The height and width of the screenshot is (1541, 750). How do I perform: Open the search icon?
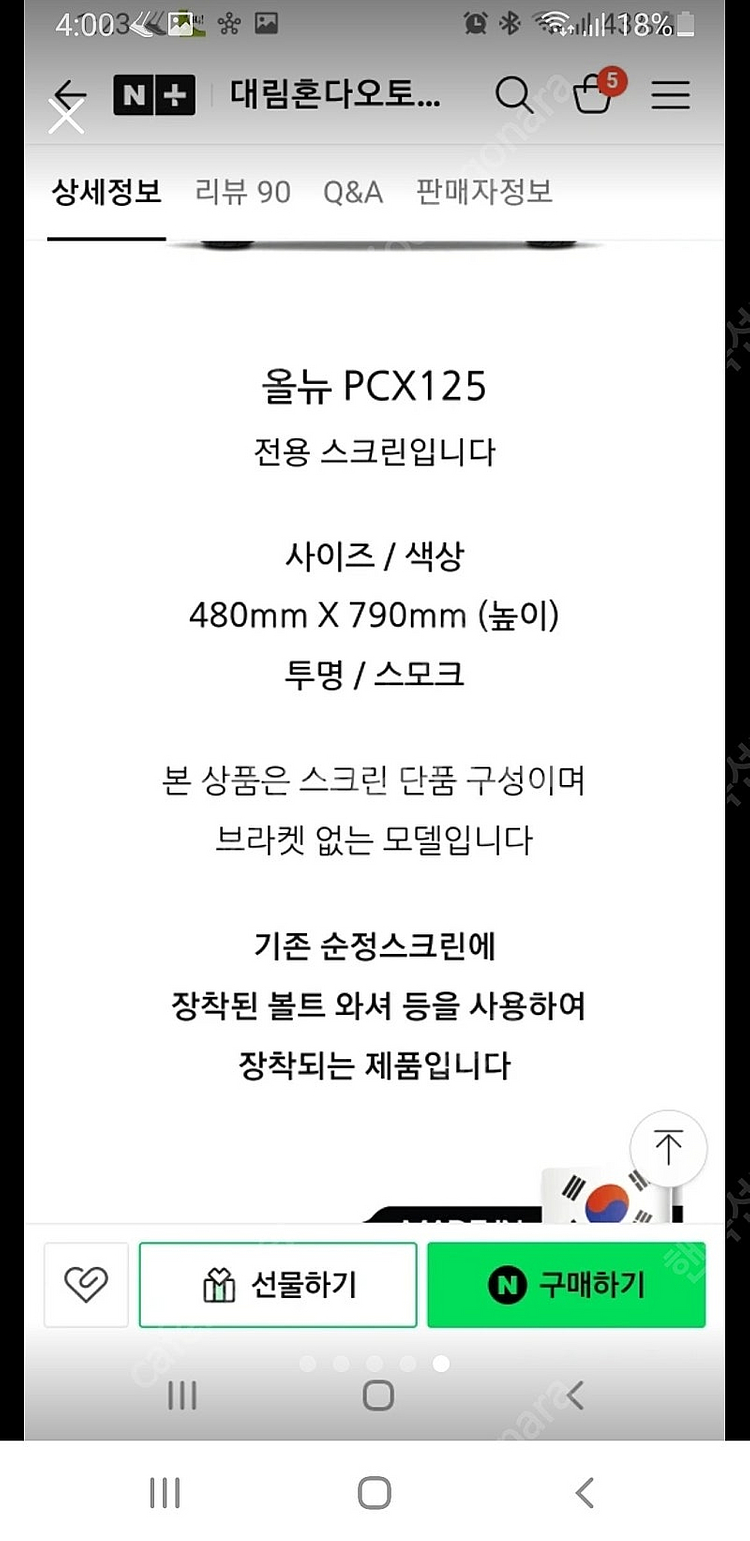pyautogui.click(x=514, y=94)
